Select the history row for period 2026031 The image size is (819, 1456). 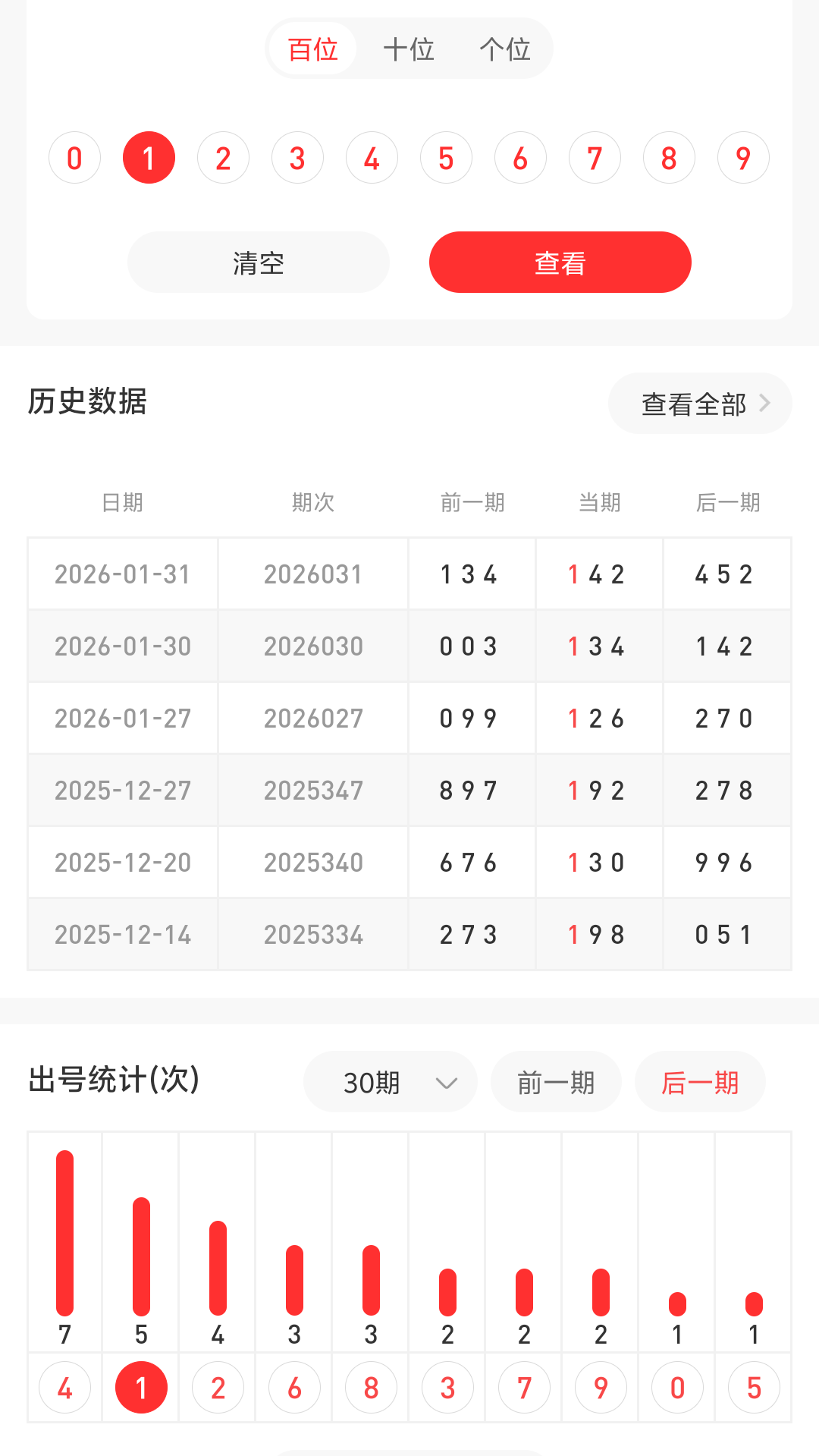click(x=409, y=573)
